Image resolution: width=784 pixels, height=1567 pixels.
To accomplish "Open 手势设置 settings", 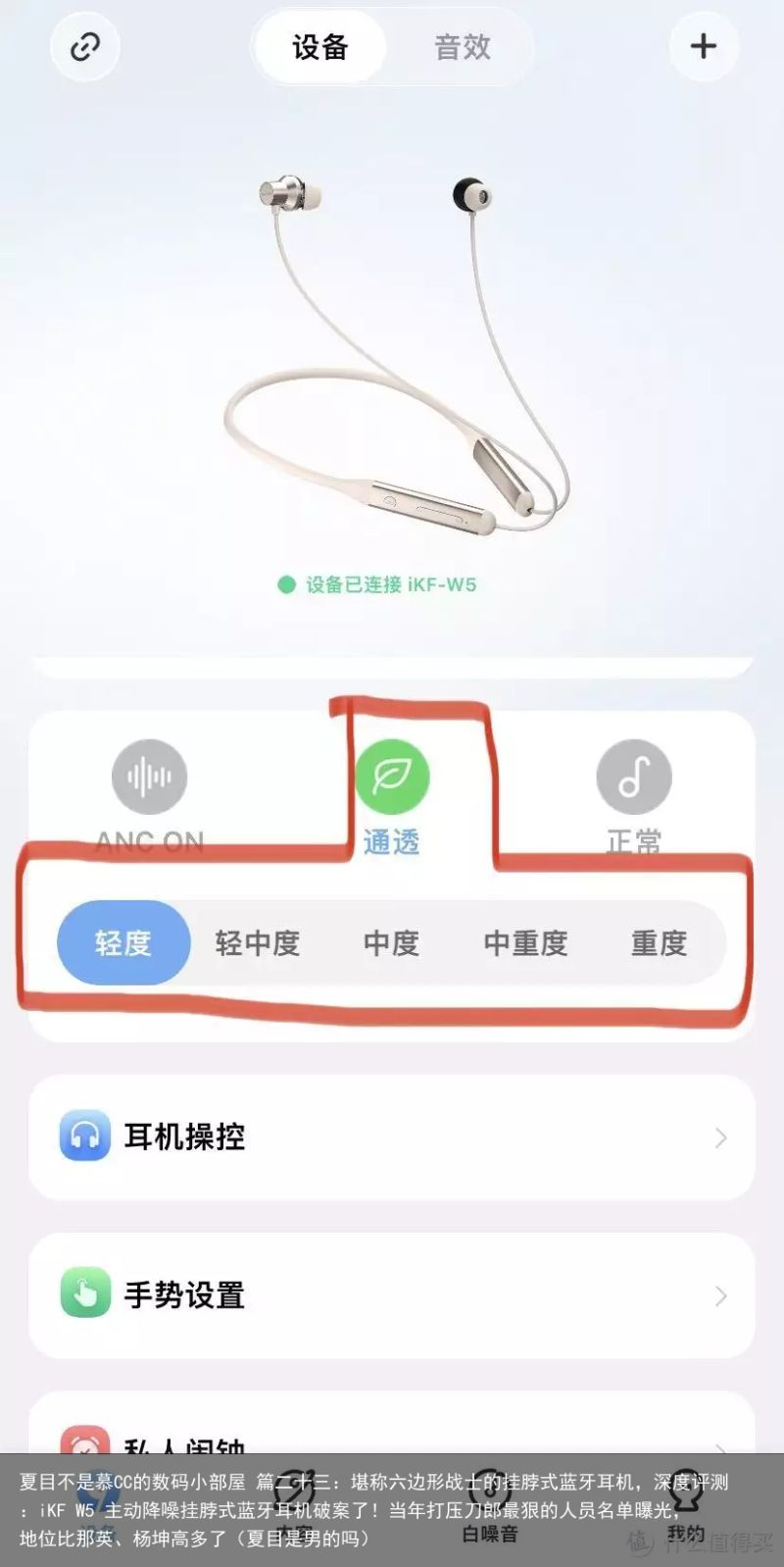I will (x=392, y=1295).
